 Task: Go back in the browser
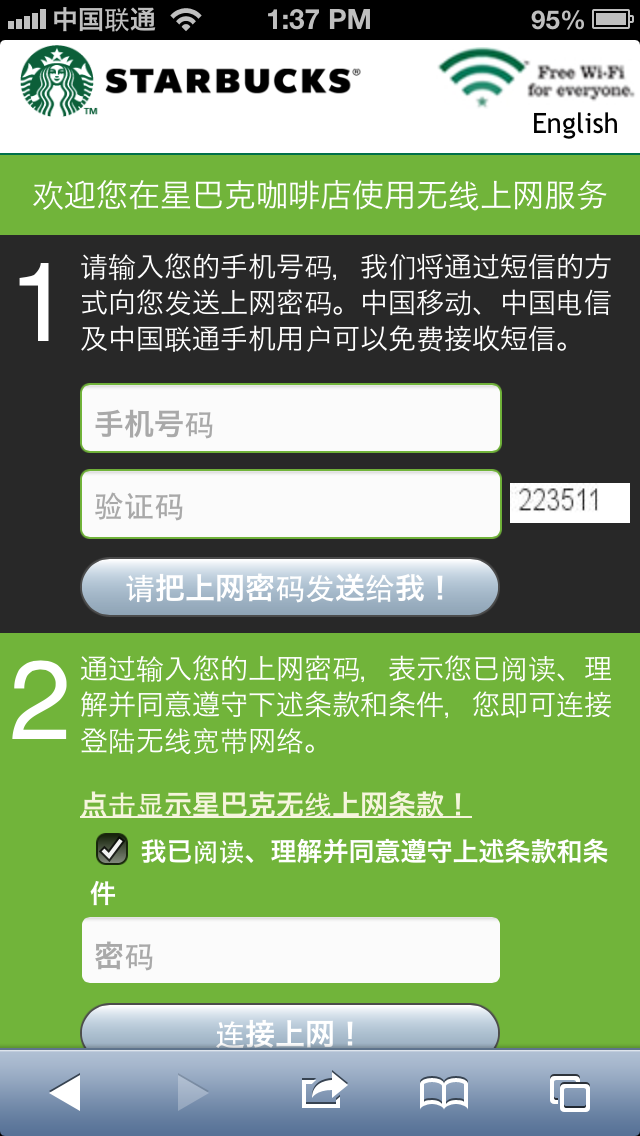pyautogui.click(x=64, y=1092)
